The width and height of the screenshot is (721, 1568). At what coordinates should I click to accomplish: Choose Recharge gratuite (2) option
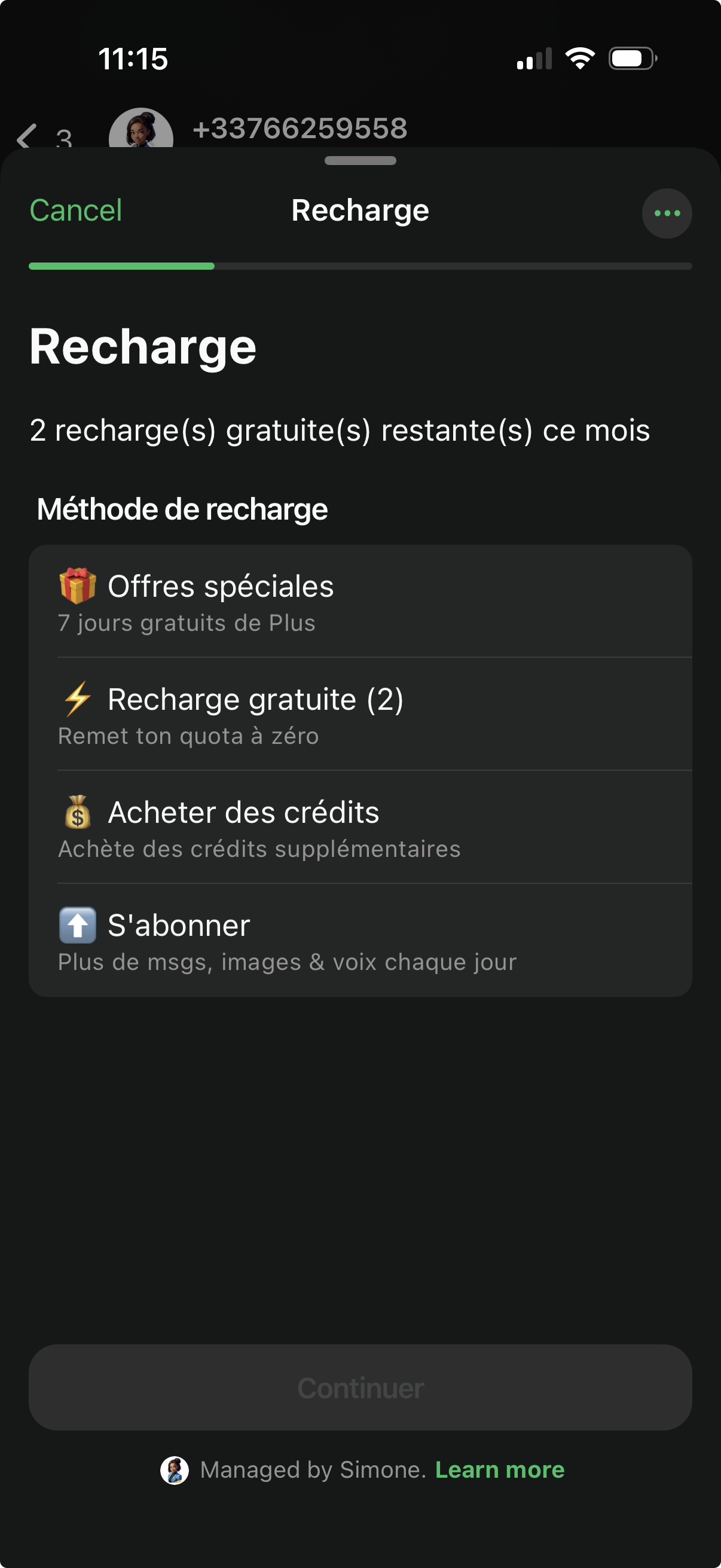point(360,714)
